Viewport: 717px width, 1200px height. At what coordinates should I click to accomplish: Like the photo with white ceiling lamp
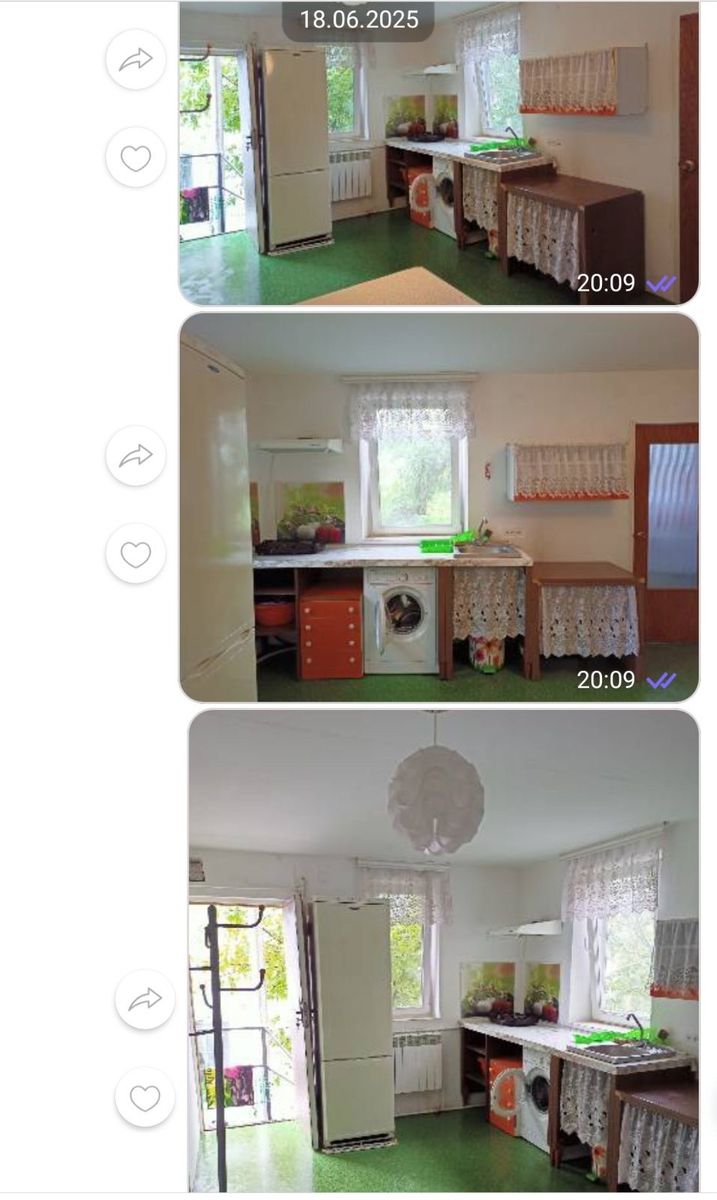click(145, 1097)
